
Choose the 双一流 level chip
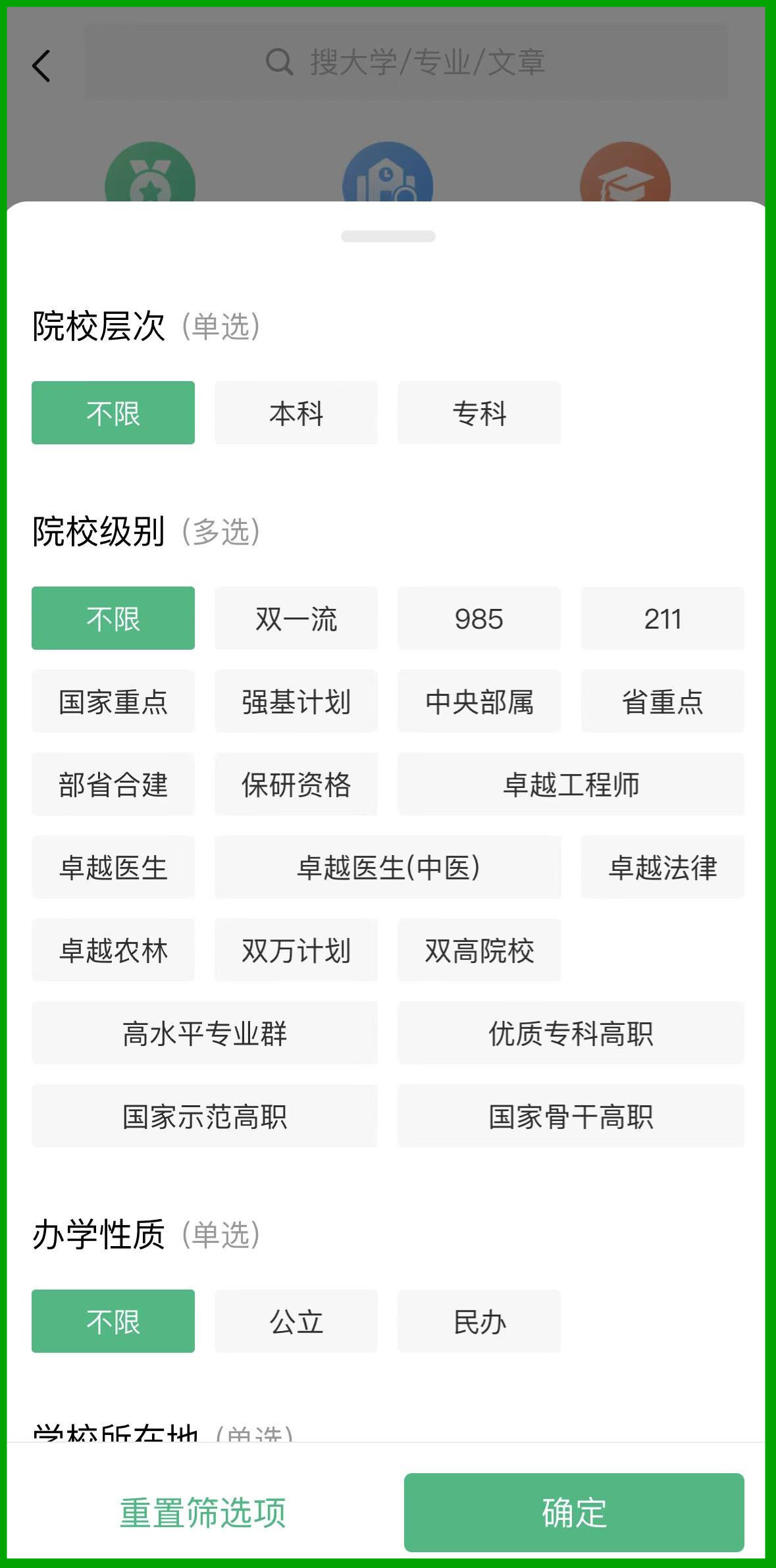tap(296, 618)
